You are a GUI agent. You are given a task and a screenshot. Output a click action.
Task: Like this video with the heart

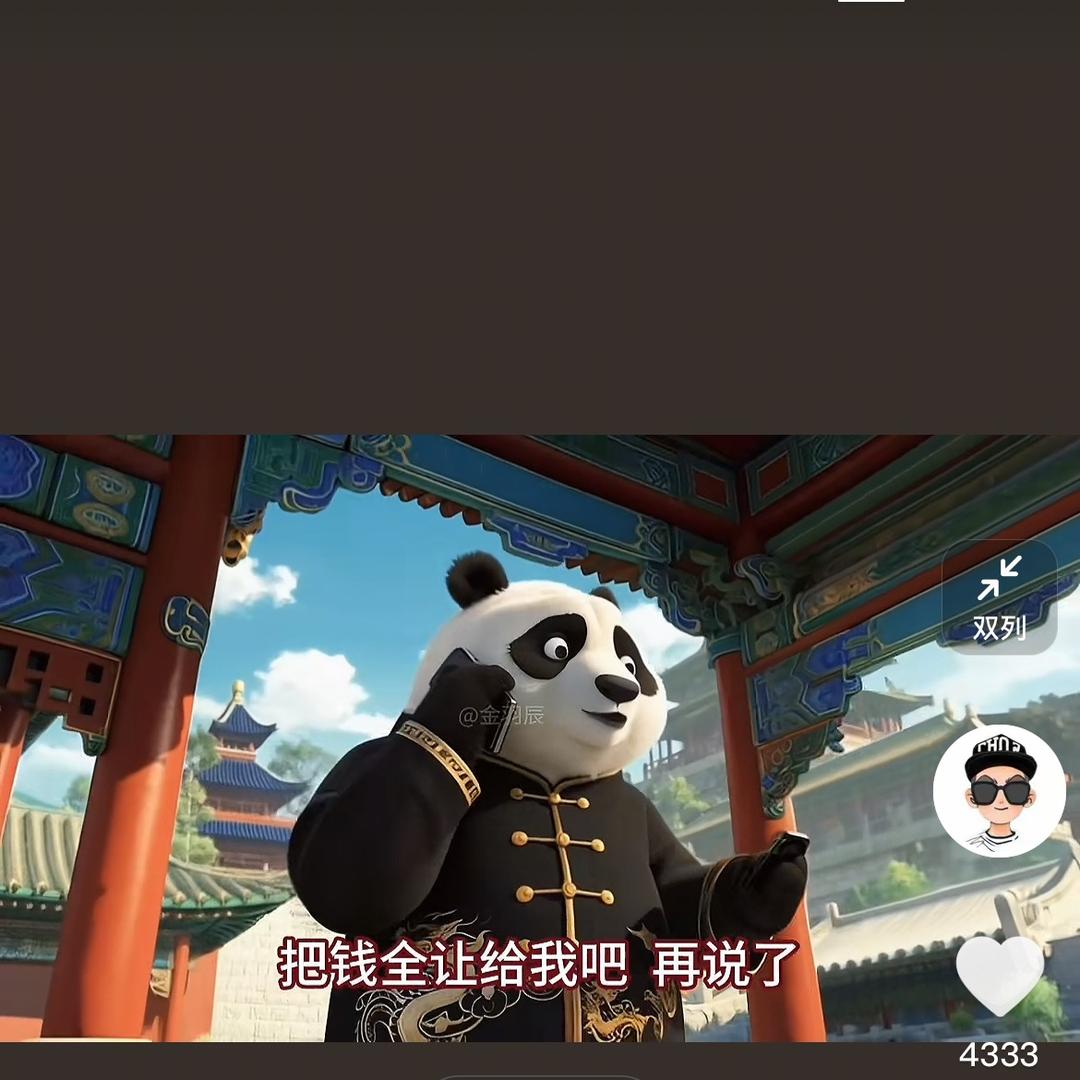(x=999, y=975)
